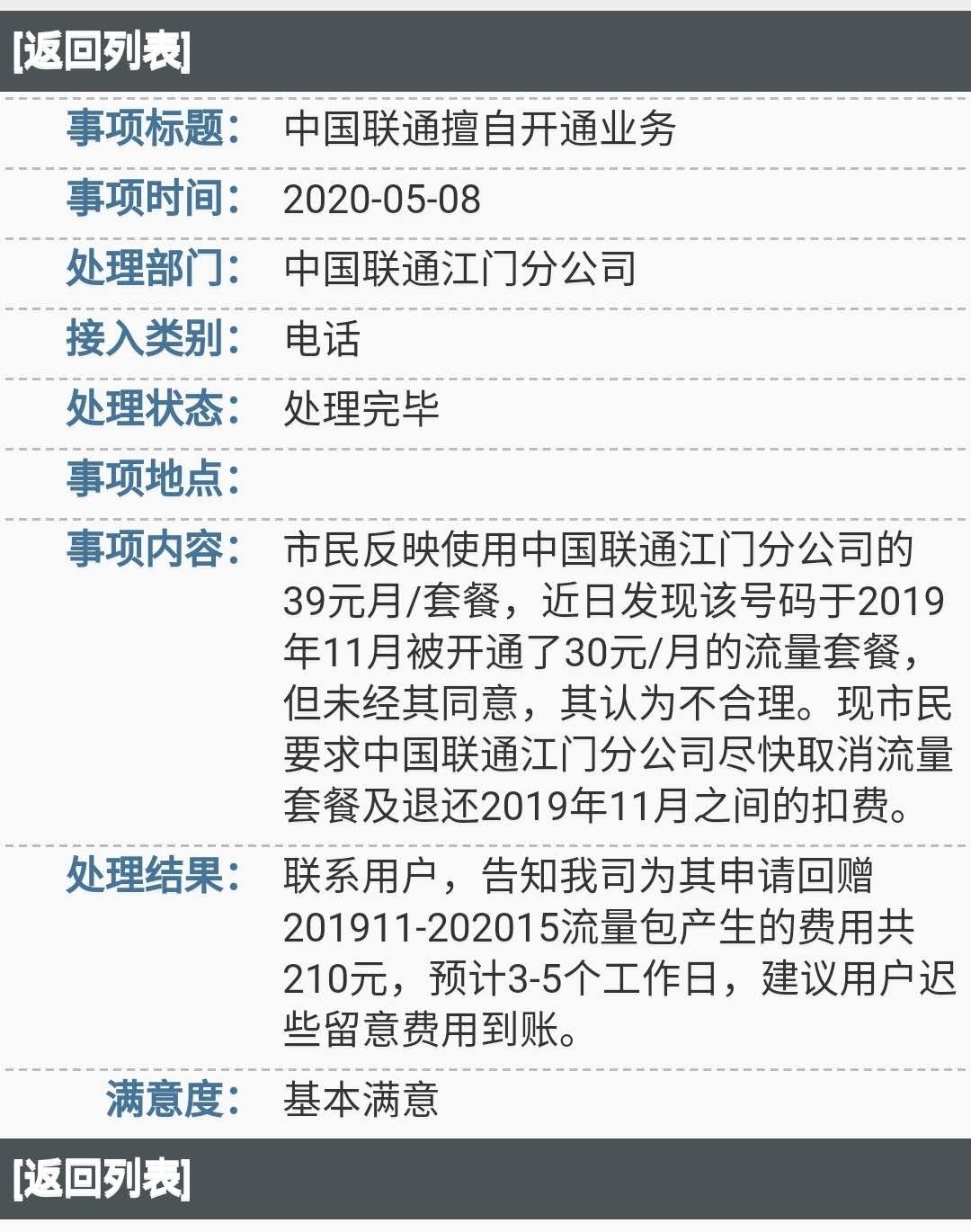Tap the top [返回列表] link
Image resolution: width=971 pixels, height=1232 pixels.
click(102, 51)
